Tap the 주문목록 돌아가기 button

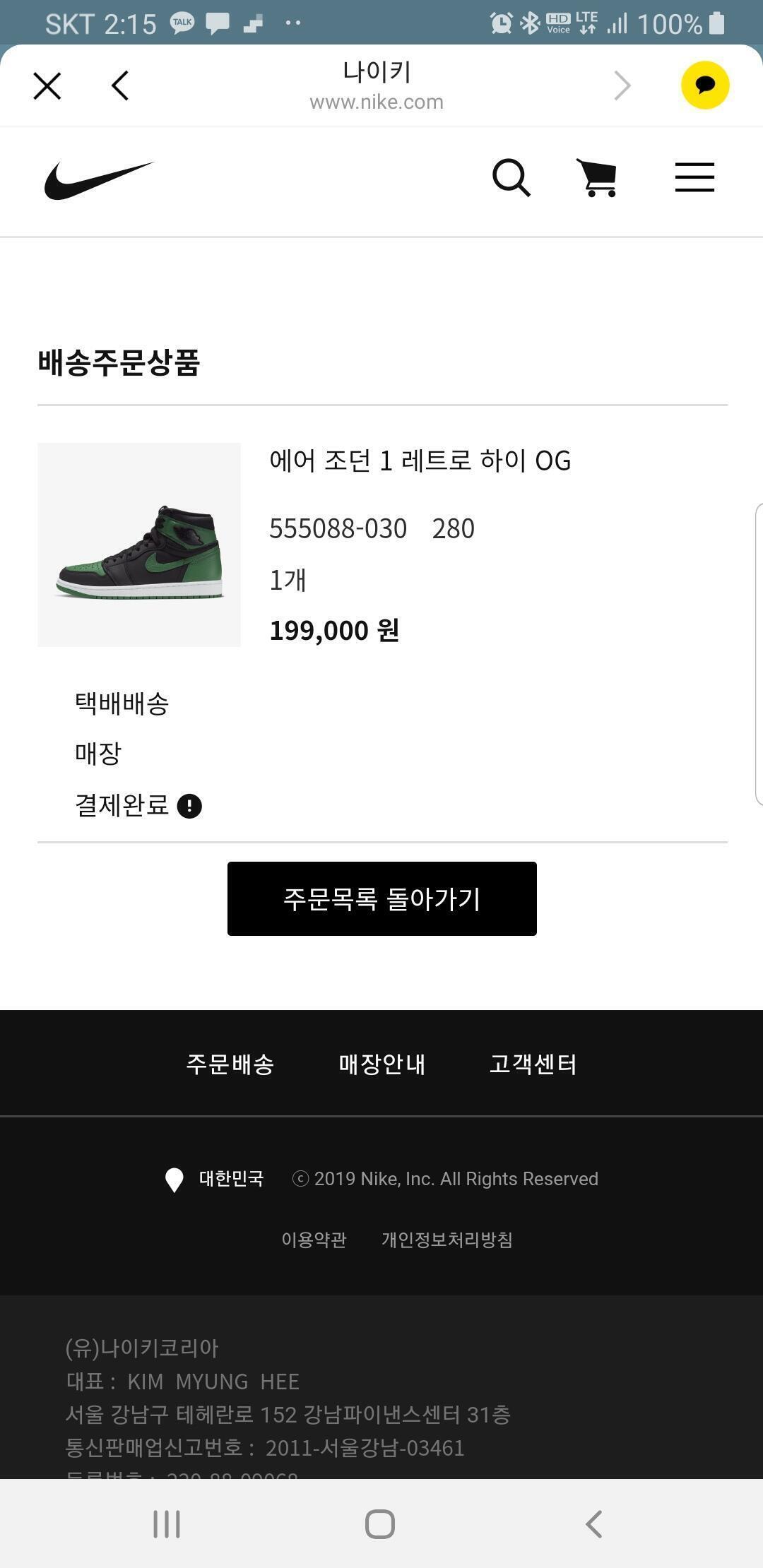coord(381,898)
